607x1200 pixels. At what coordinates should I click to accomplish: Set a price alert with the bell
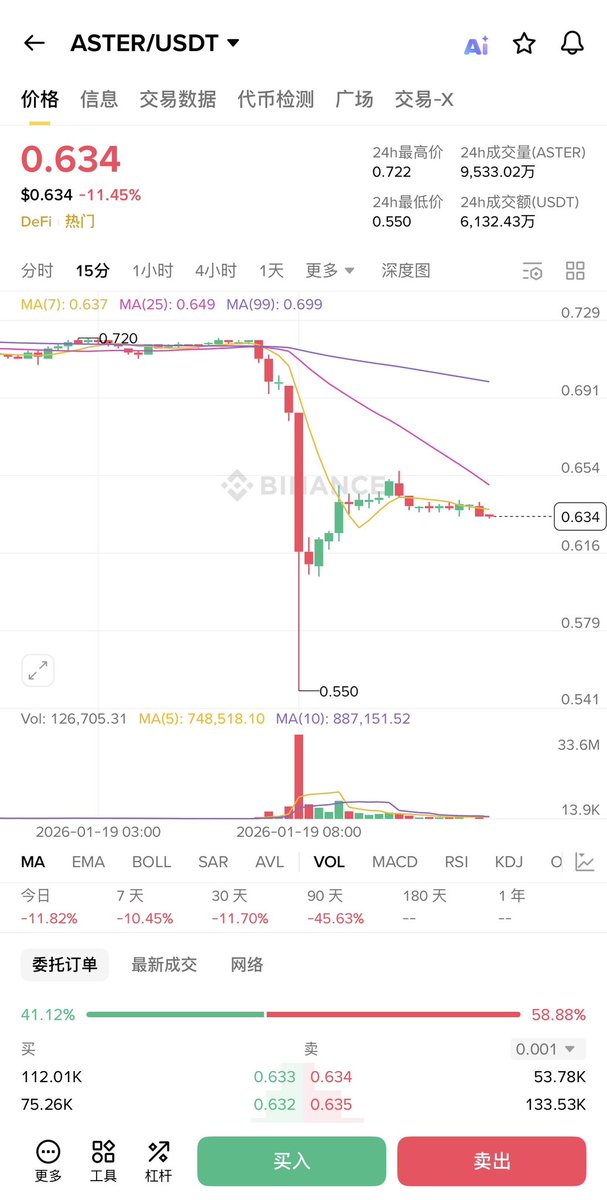coord(572,43)
